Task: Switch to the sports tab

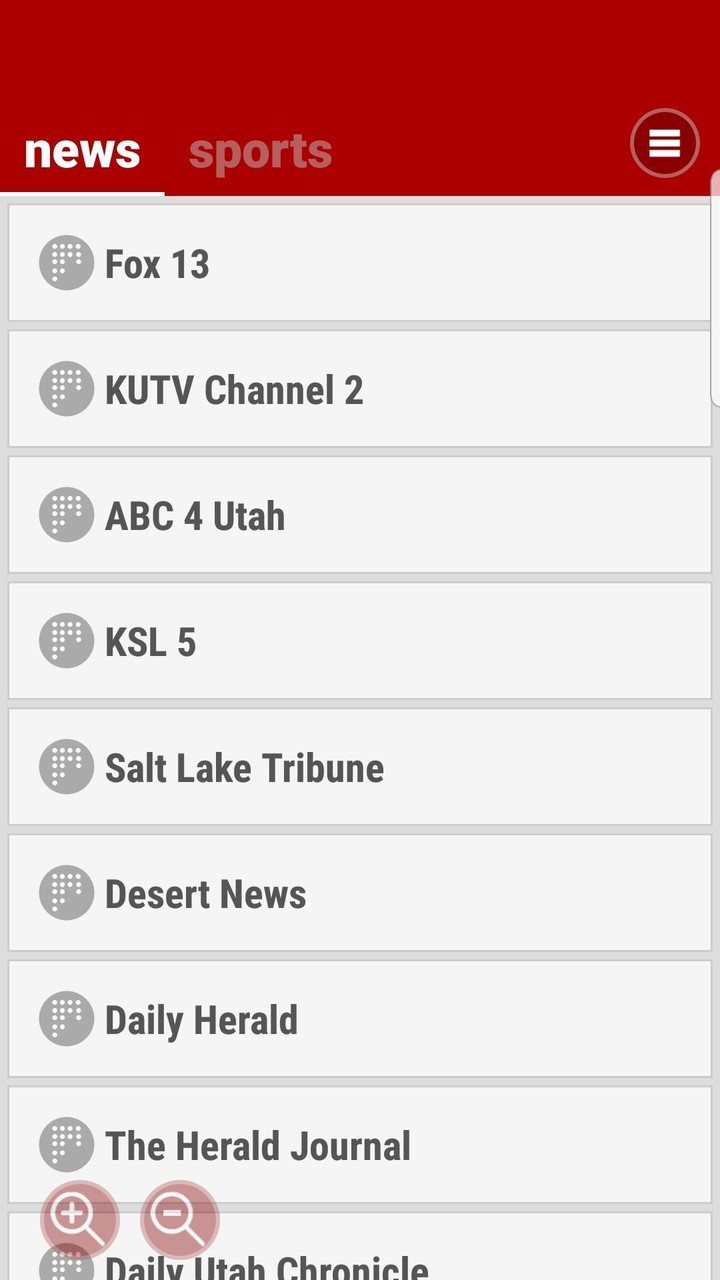Action: pos(259,150)
